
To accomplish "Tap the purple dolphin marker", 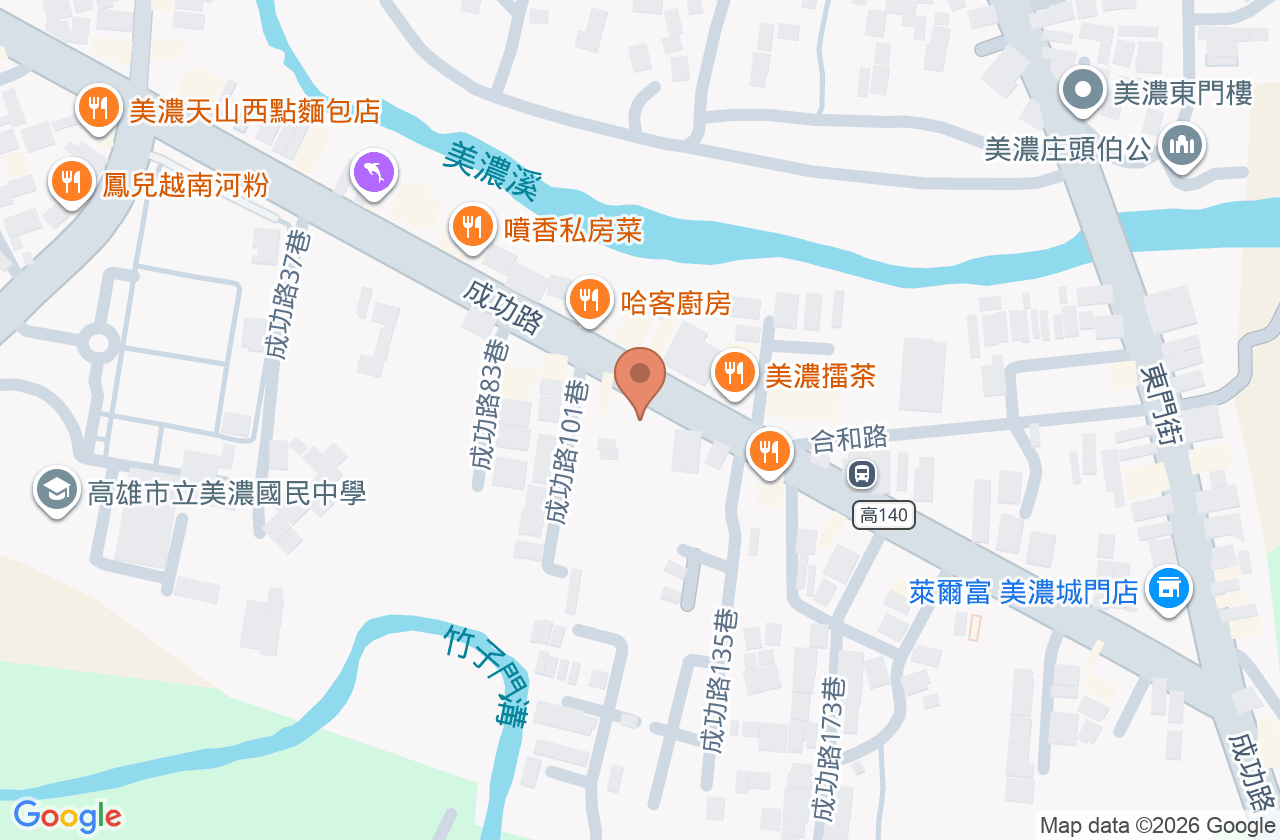I will 374,175.
